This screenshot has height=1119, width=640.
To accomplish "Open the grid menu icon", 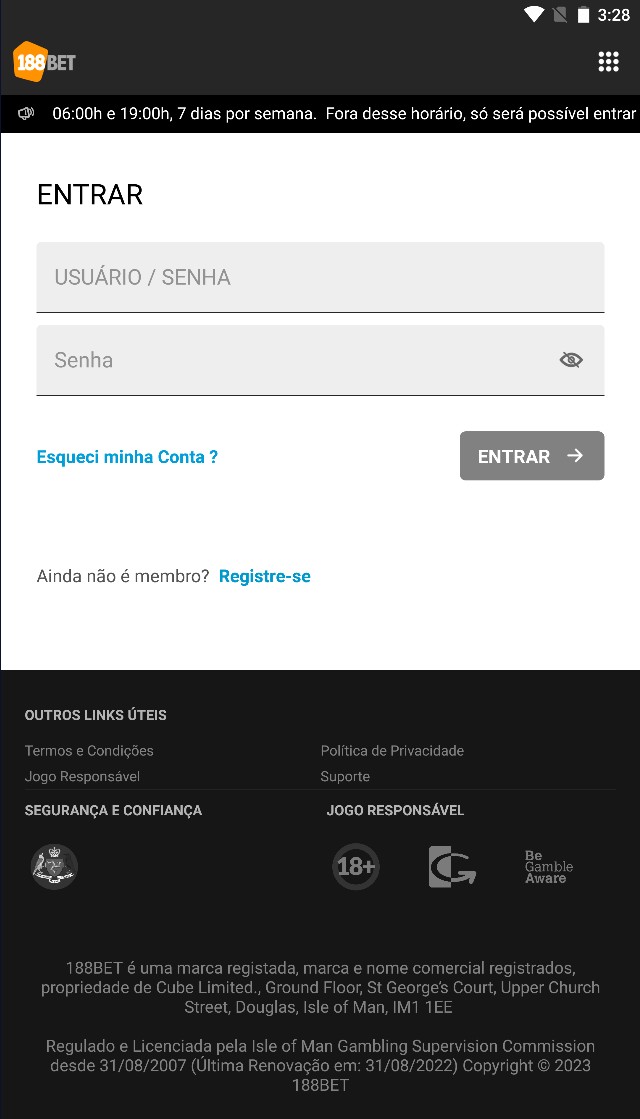I will [x=608, y=62].
